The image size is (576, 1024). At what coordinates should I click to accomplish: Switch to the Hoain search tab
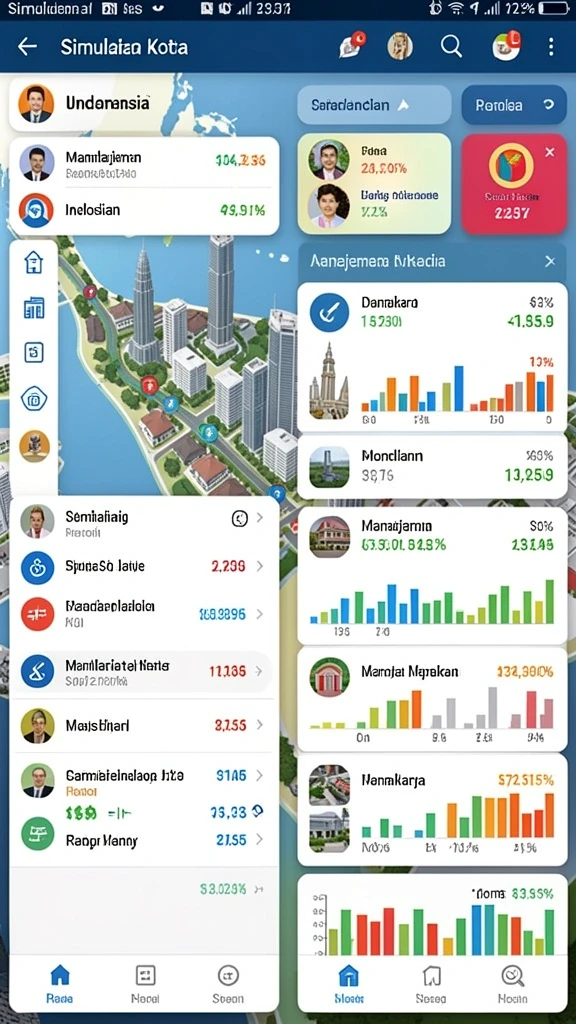coord(513,984)
